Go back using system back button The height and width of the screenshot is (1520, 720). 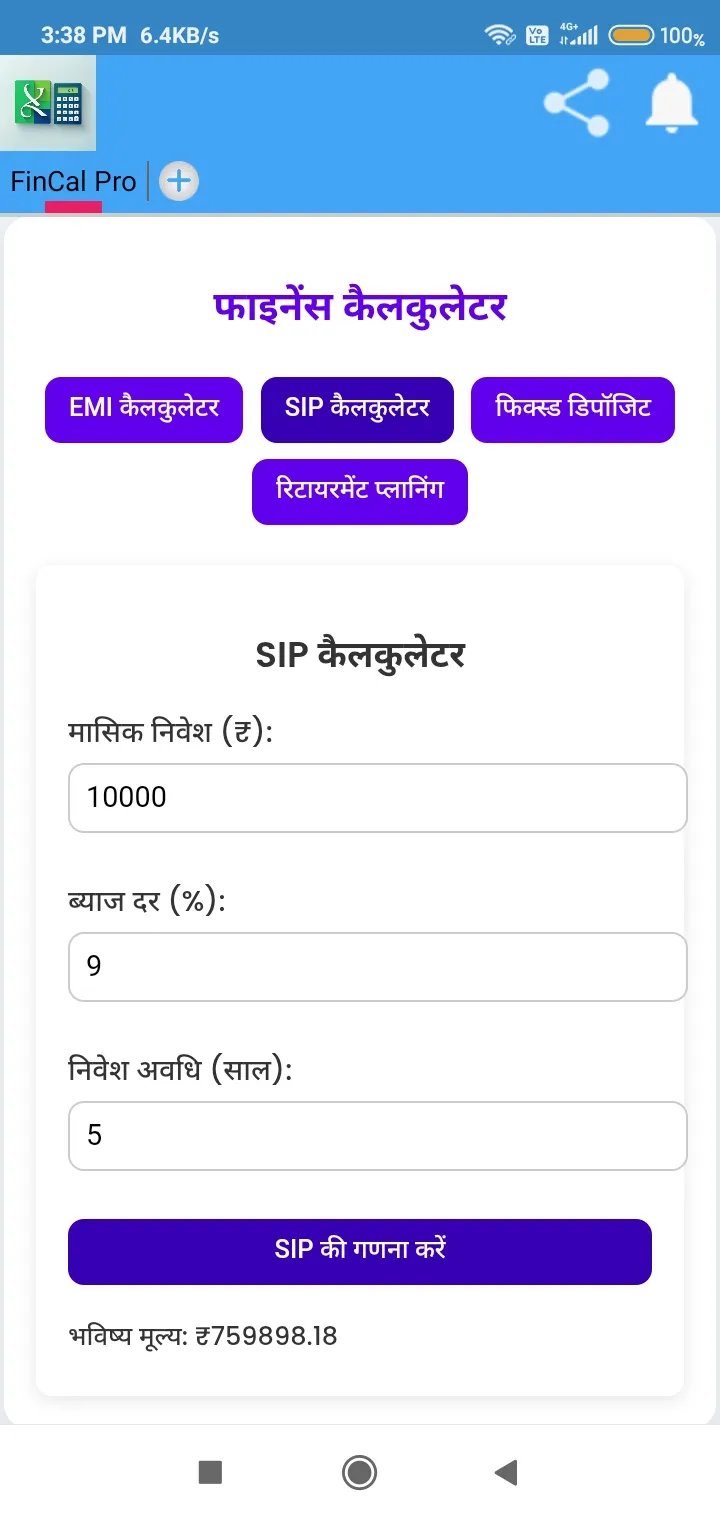click(x=506, y=1472)
